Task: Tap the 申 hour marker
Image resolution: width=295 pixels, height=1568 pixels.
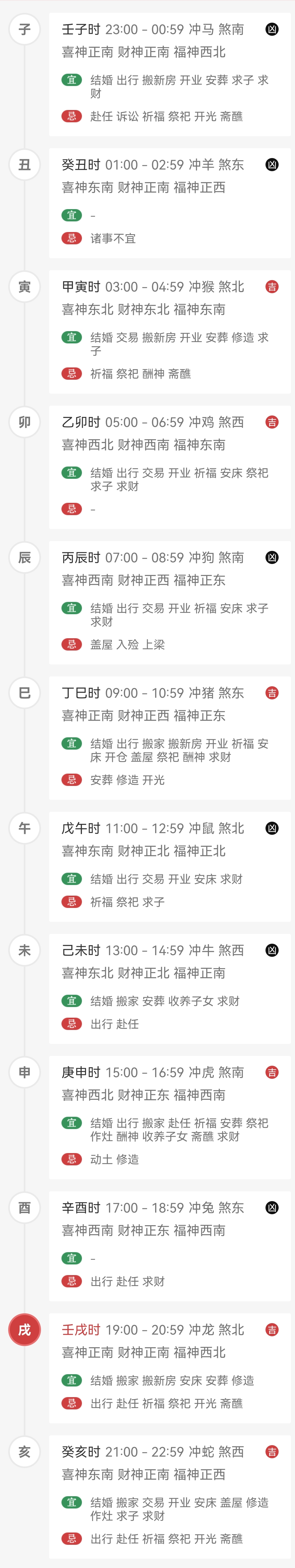Action: coord(24,1072)
